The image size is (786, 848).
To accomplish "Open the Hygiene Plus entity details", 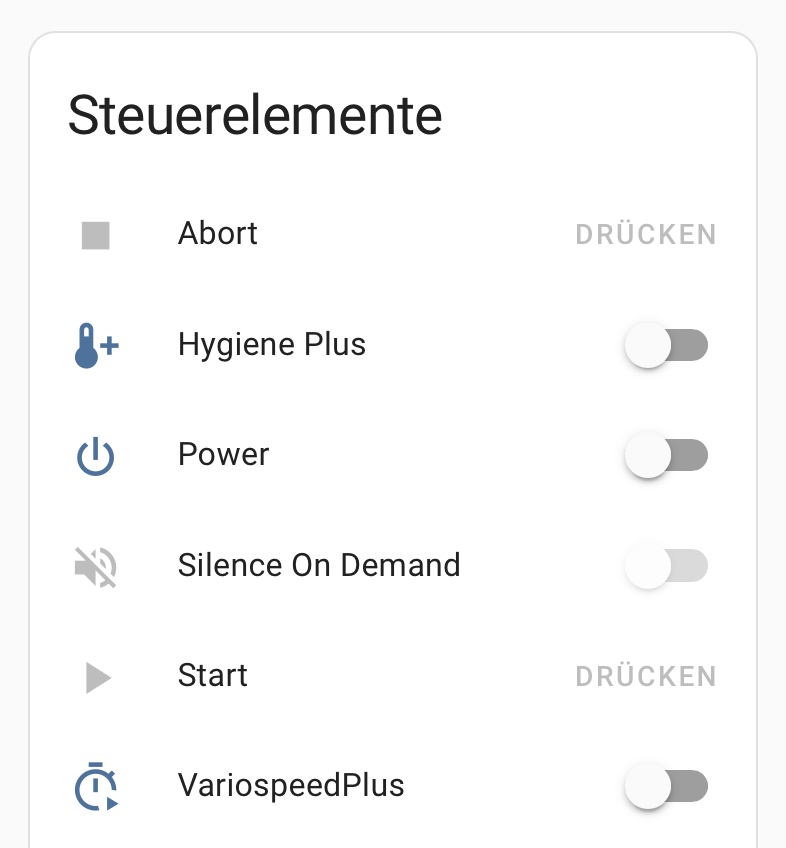I will pyautogui.click(x=272, y=345).
